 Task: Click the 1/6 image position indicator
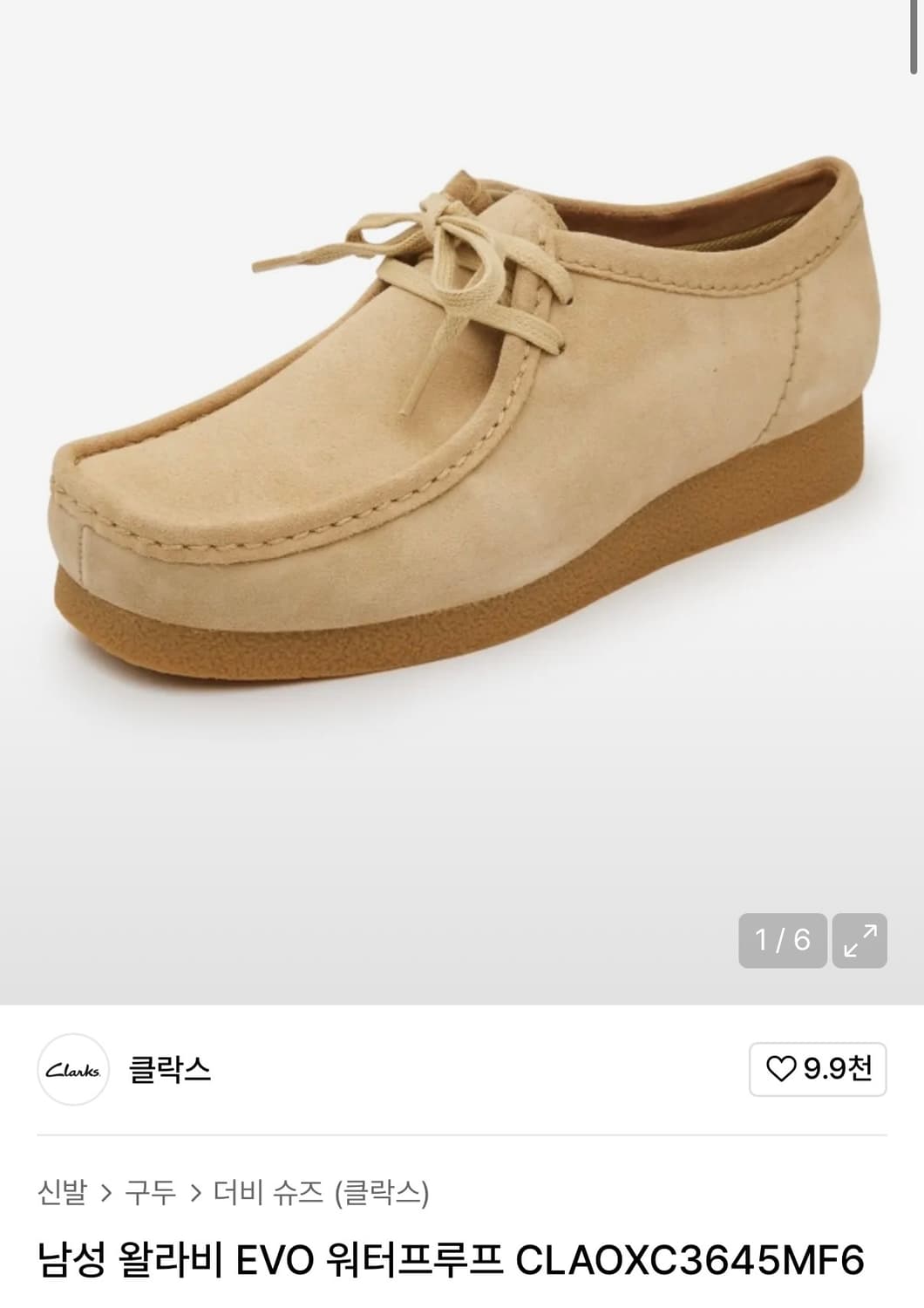coord(783,940)
